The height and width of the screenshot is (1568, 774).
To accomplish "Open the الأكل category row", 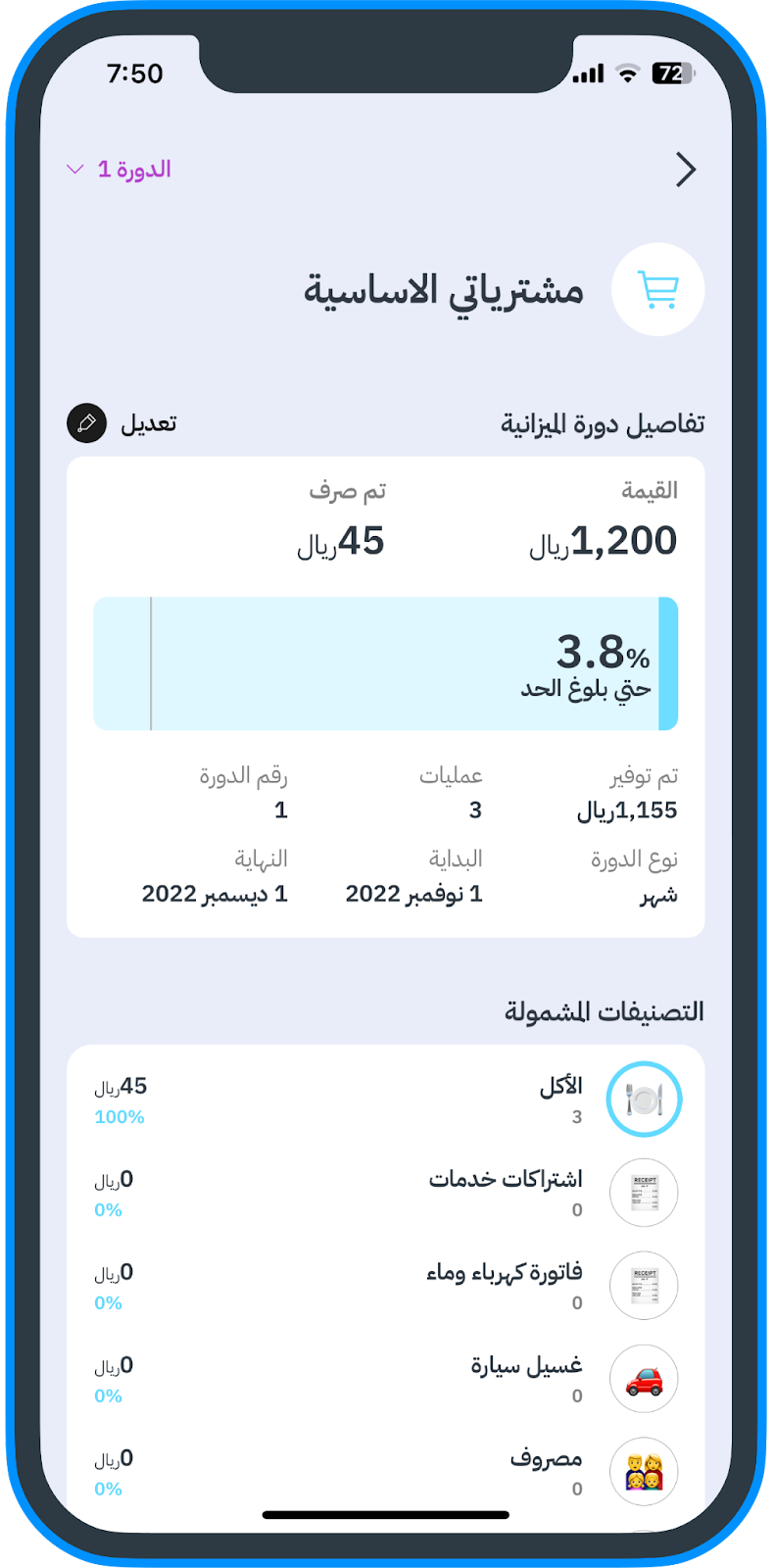I will tap(386, 1100).
